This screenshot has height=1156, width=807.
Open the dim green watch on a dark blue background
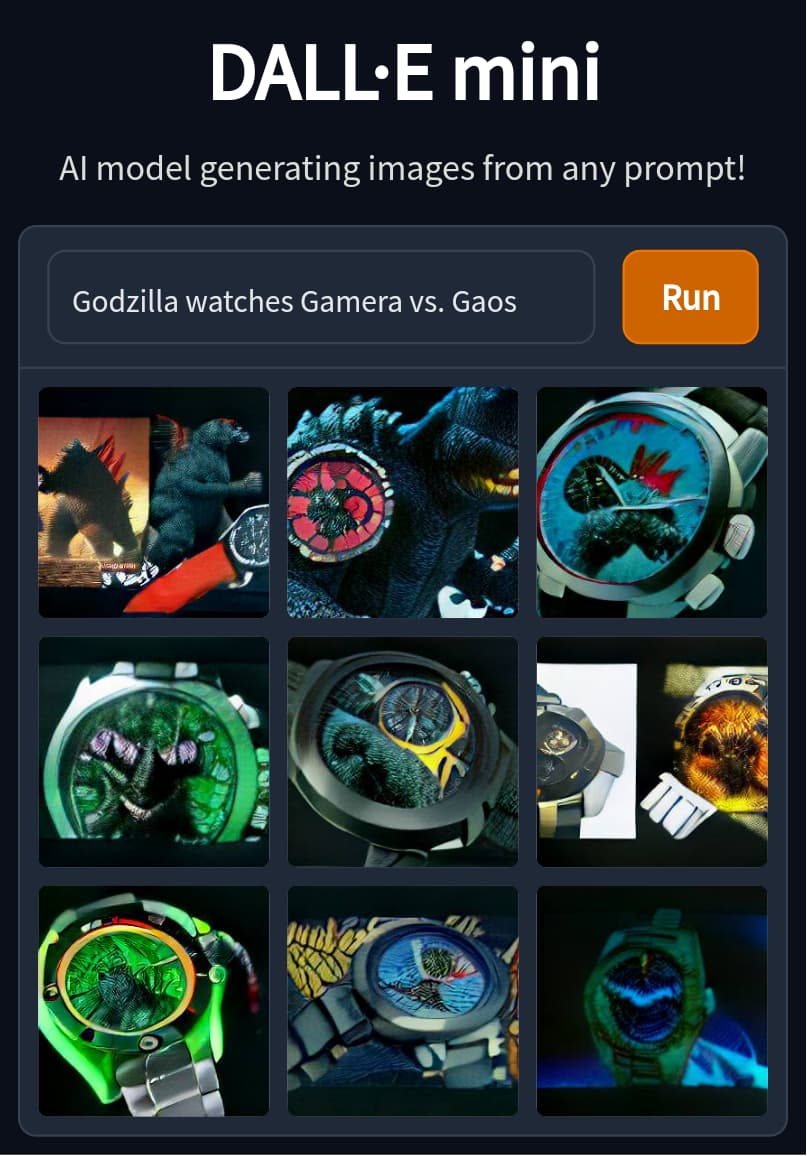(x=651, y=1000)
